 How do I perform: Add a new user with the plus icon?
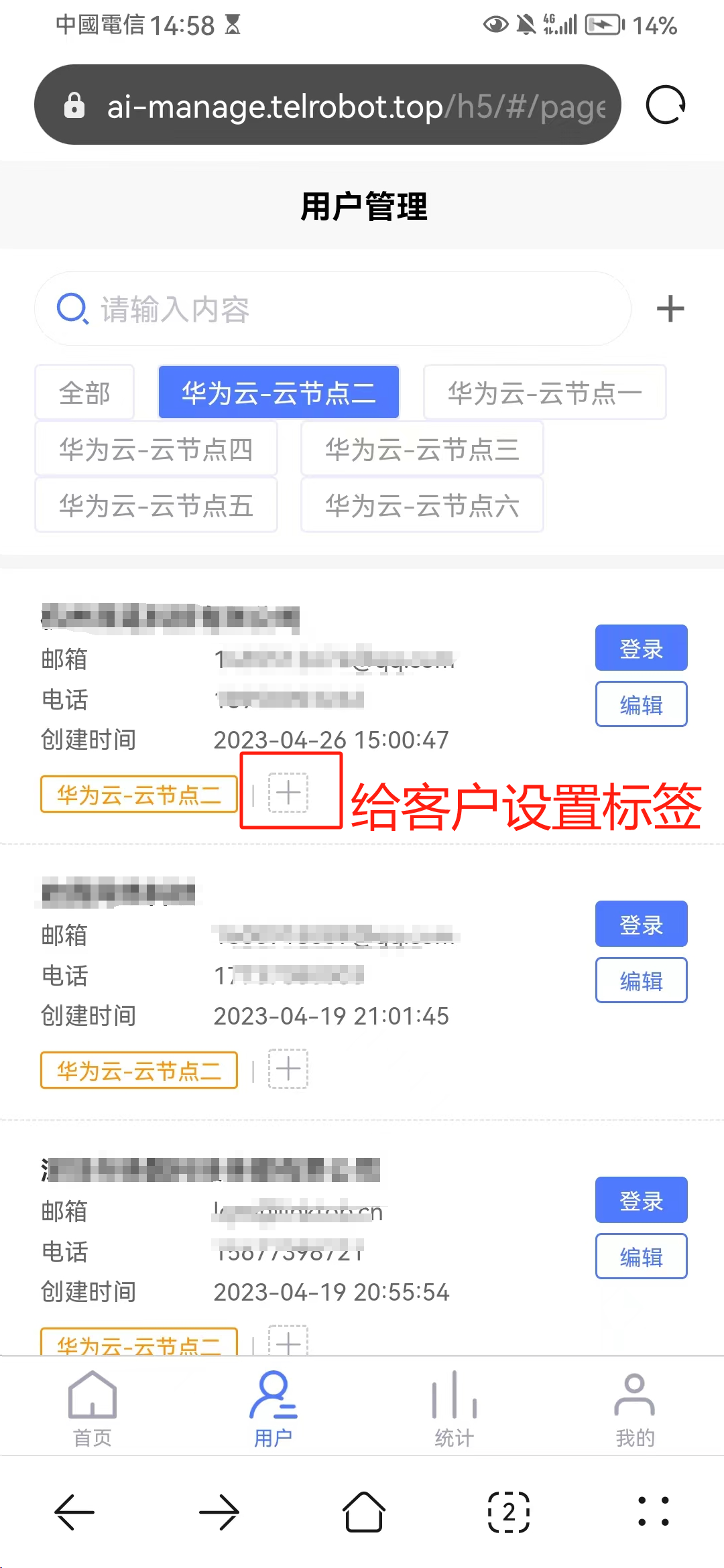pyautogui.click(x=670, y=309)
